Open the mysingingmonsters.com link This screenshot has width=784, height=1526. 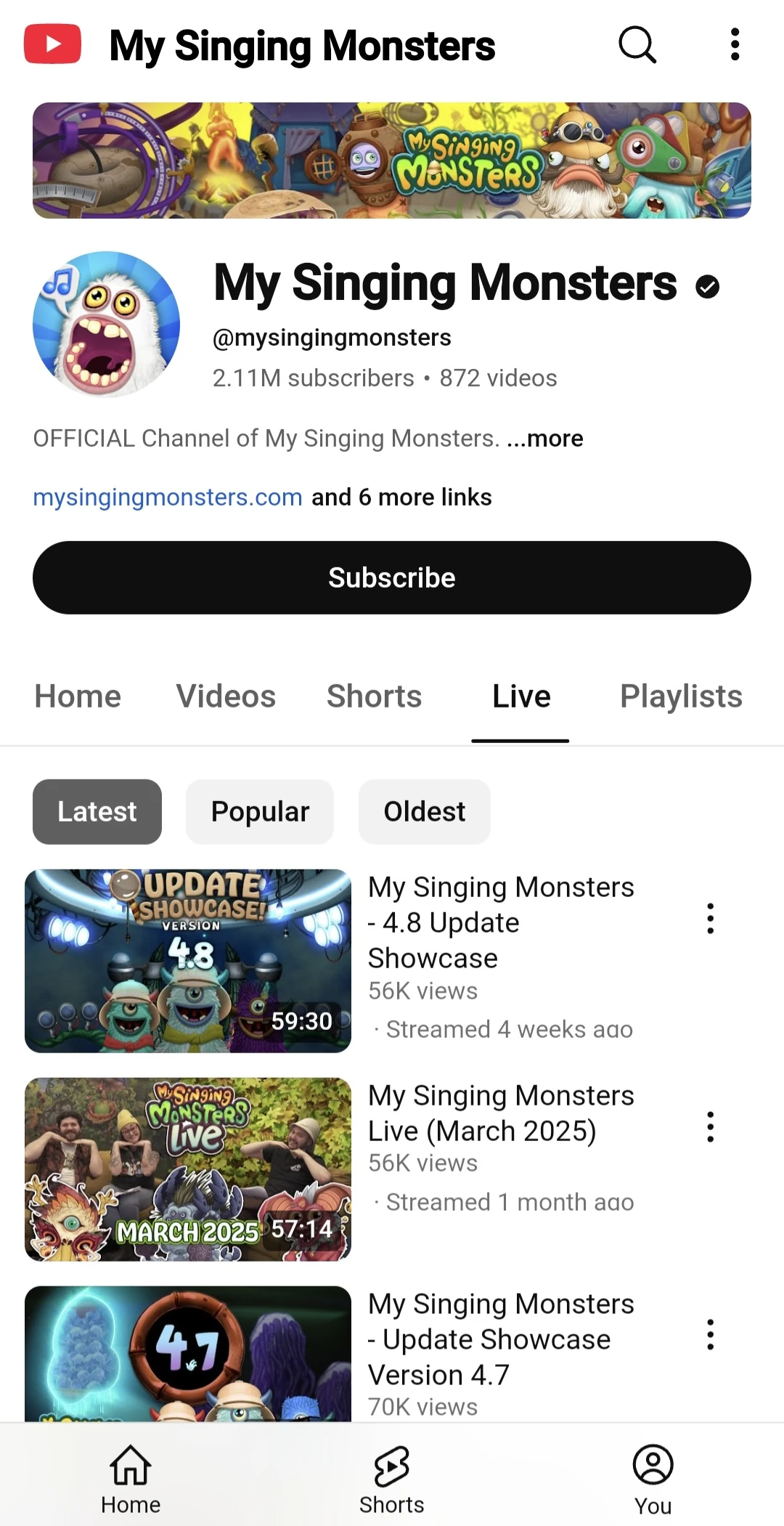tap(168, 498)
